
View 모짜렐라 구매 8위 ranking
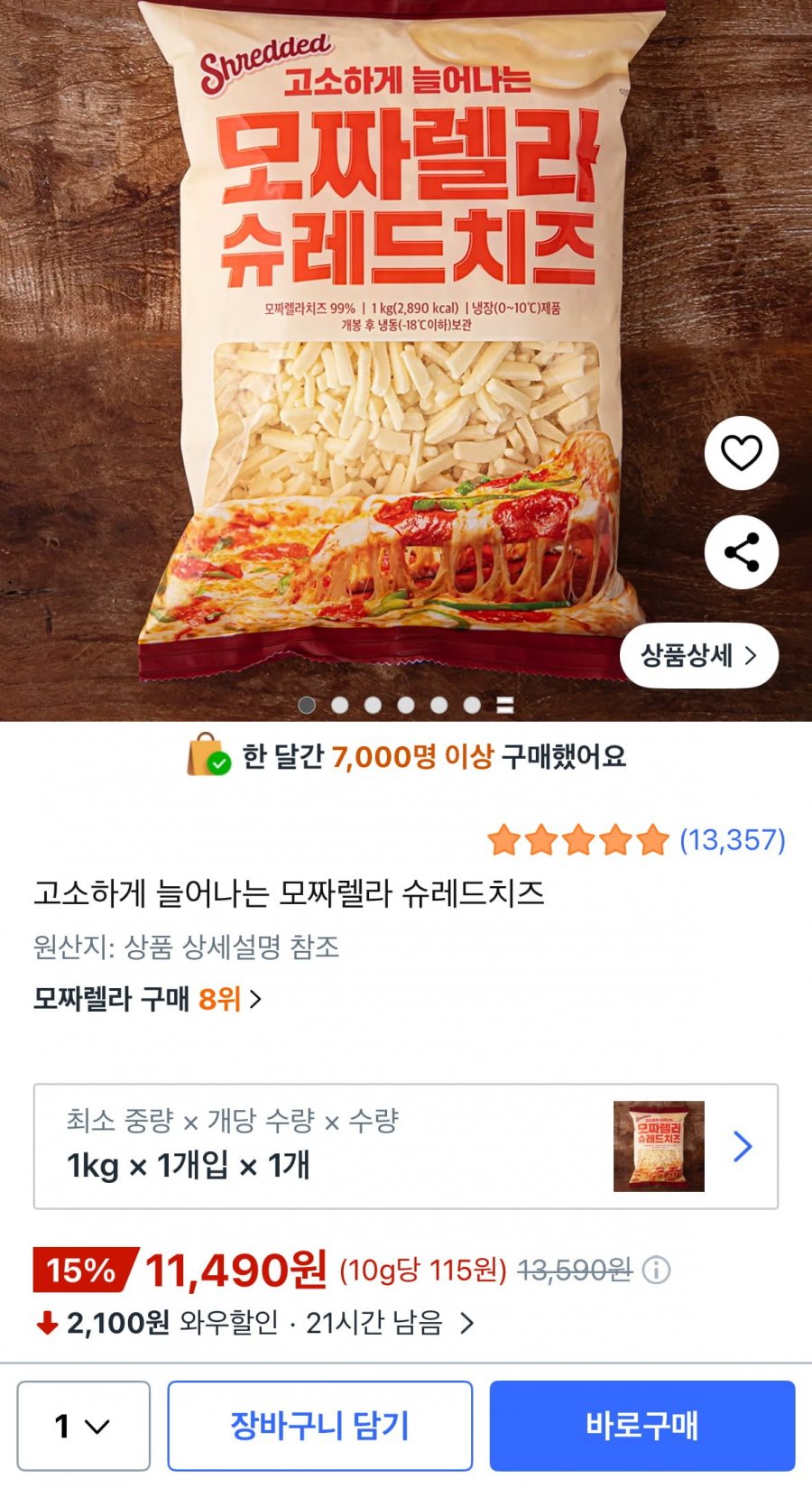pos(148,999)
